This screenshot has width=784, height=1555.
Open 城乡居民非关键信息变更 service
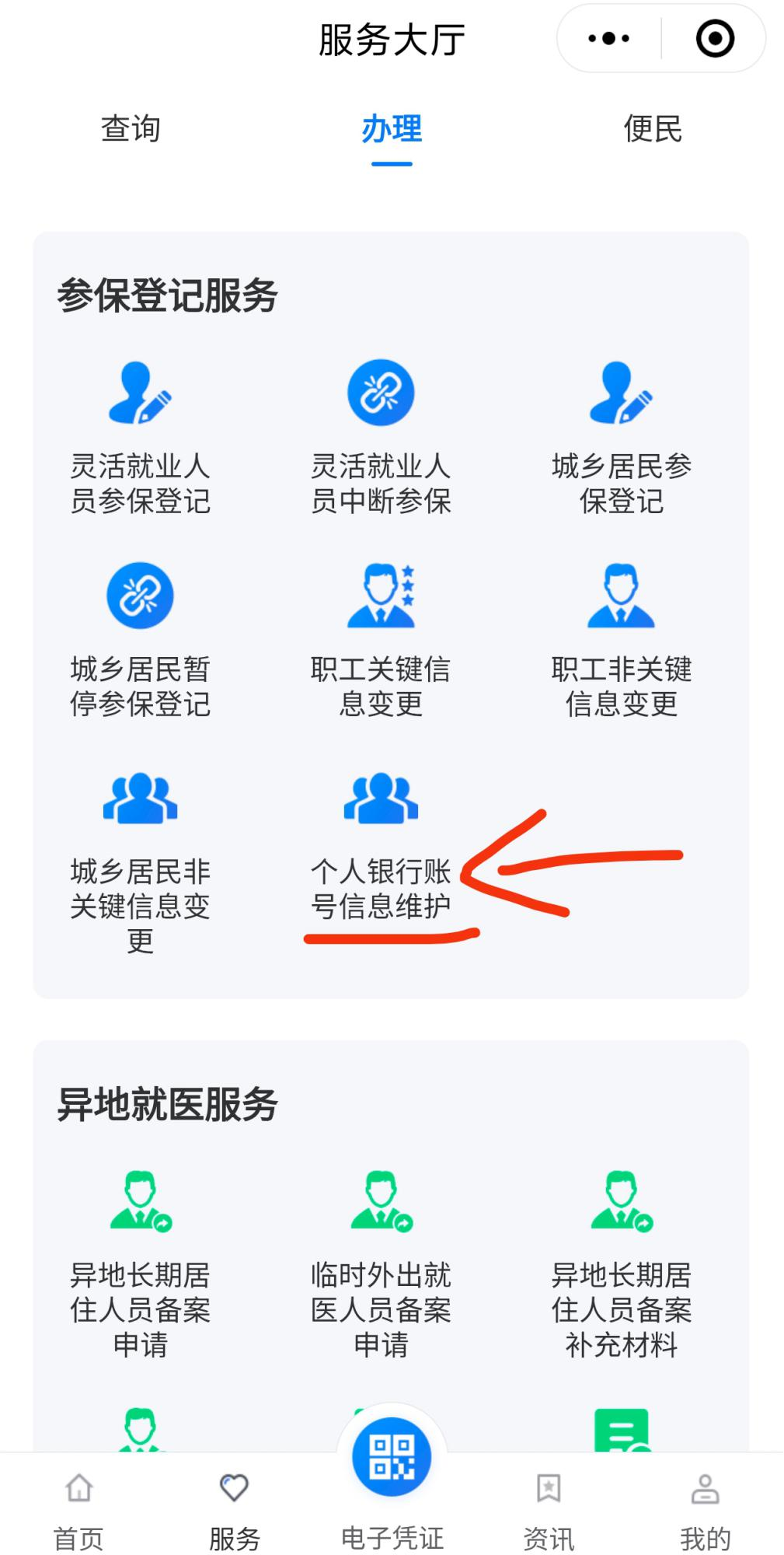141,855
